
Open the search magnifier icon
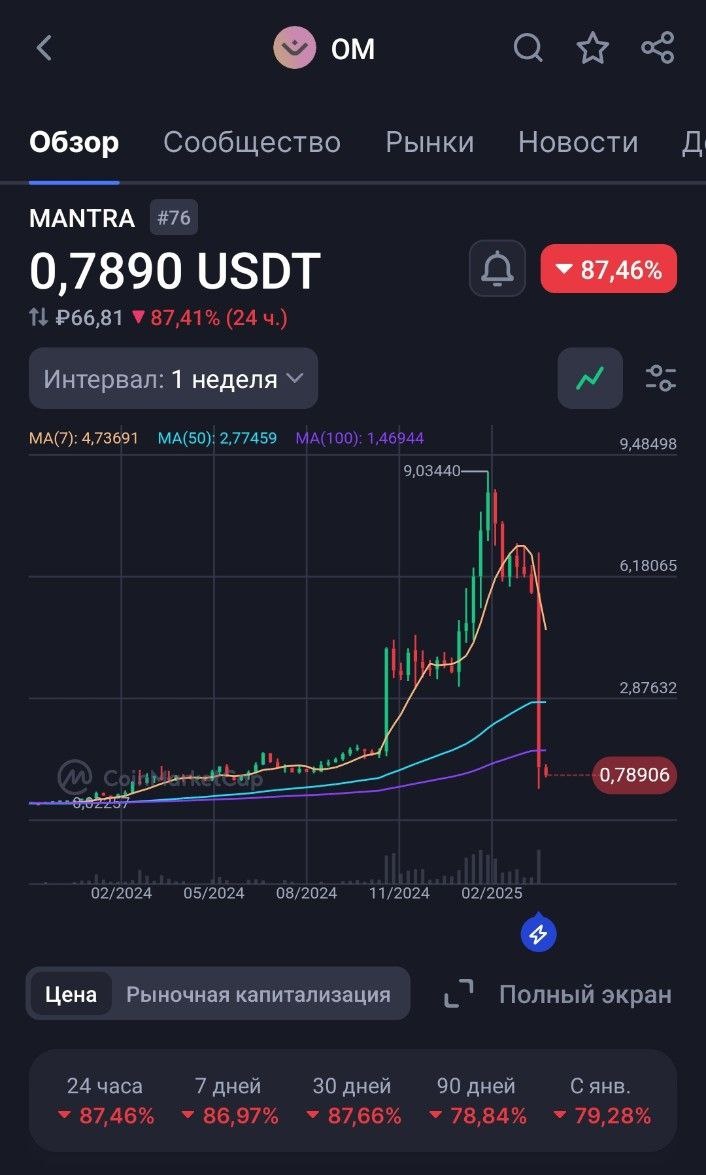pos(527,48)
